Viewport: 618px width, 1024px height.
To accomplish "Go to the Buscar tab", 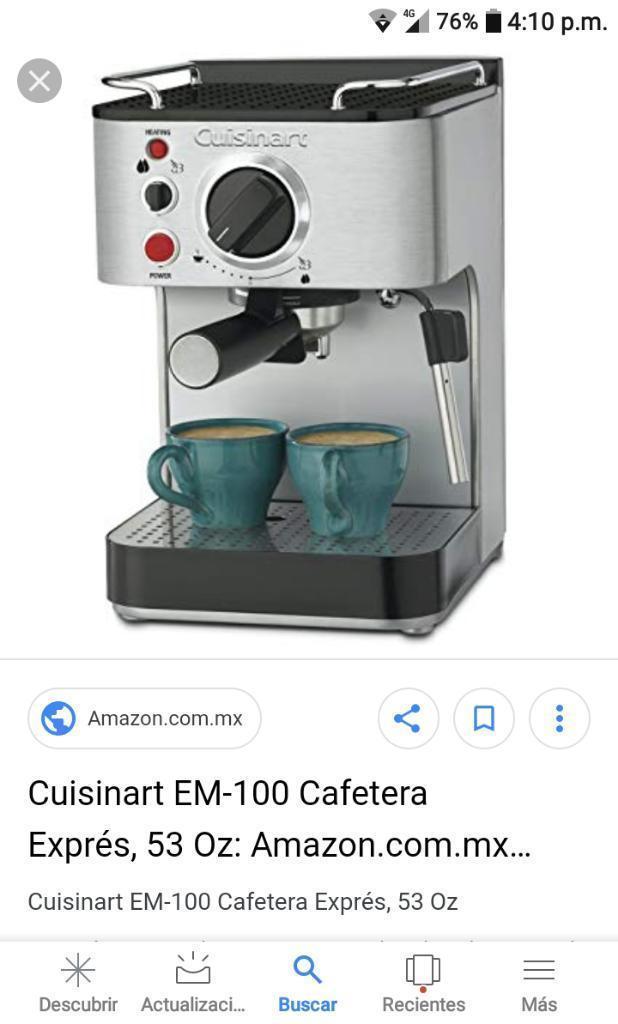I will coord(307,984).
